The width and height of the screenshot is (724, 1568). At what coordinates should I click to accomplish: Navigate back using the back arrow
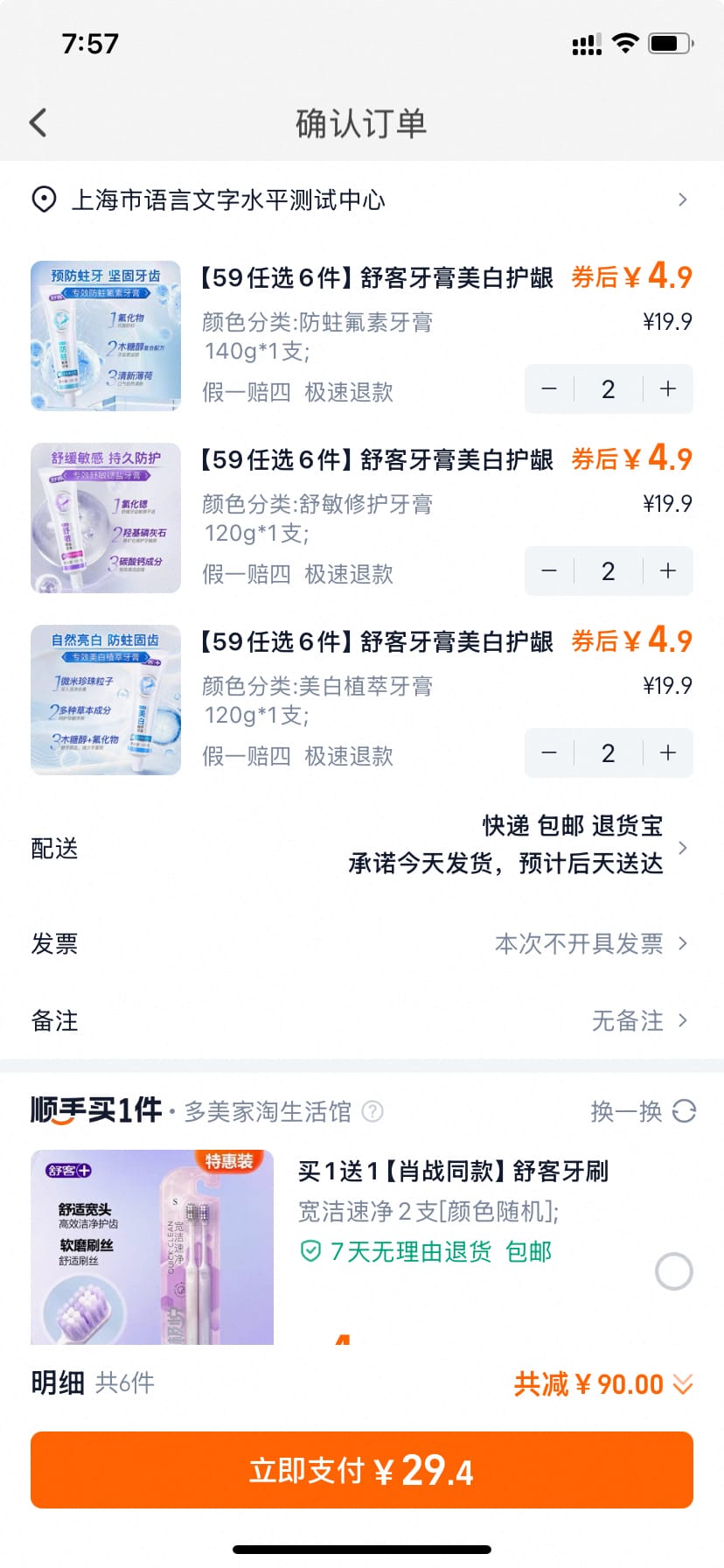tap(37, 122)
